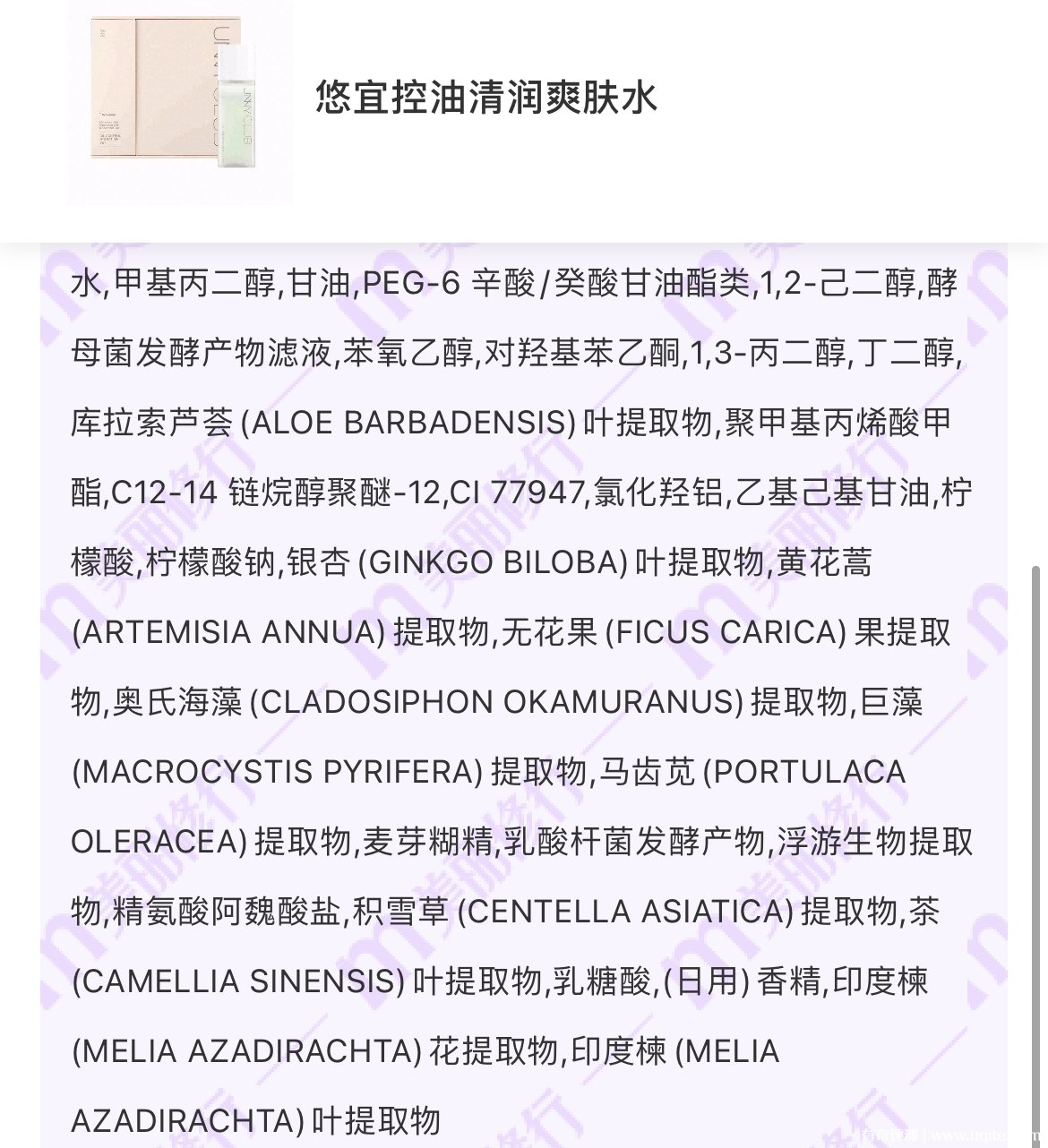Open the 悠宜控油清润爽肤水 product header
This screenshot has width=1048, height=1148.
coord(486,99)
